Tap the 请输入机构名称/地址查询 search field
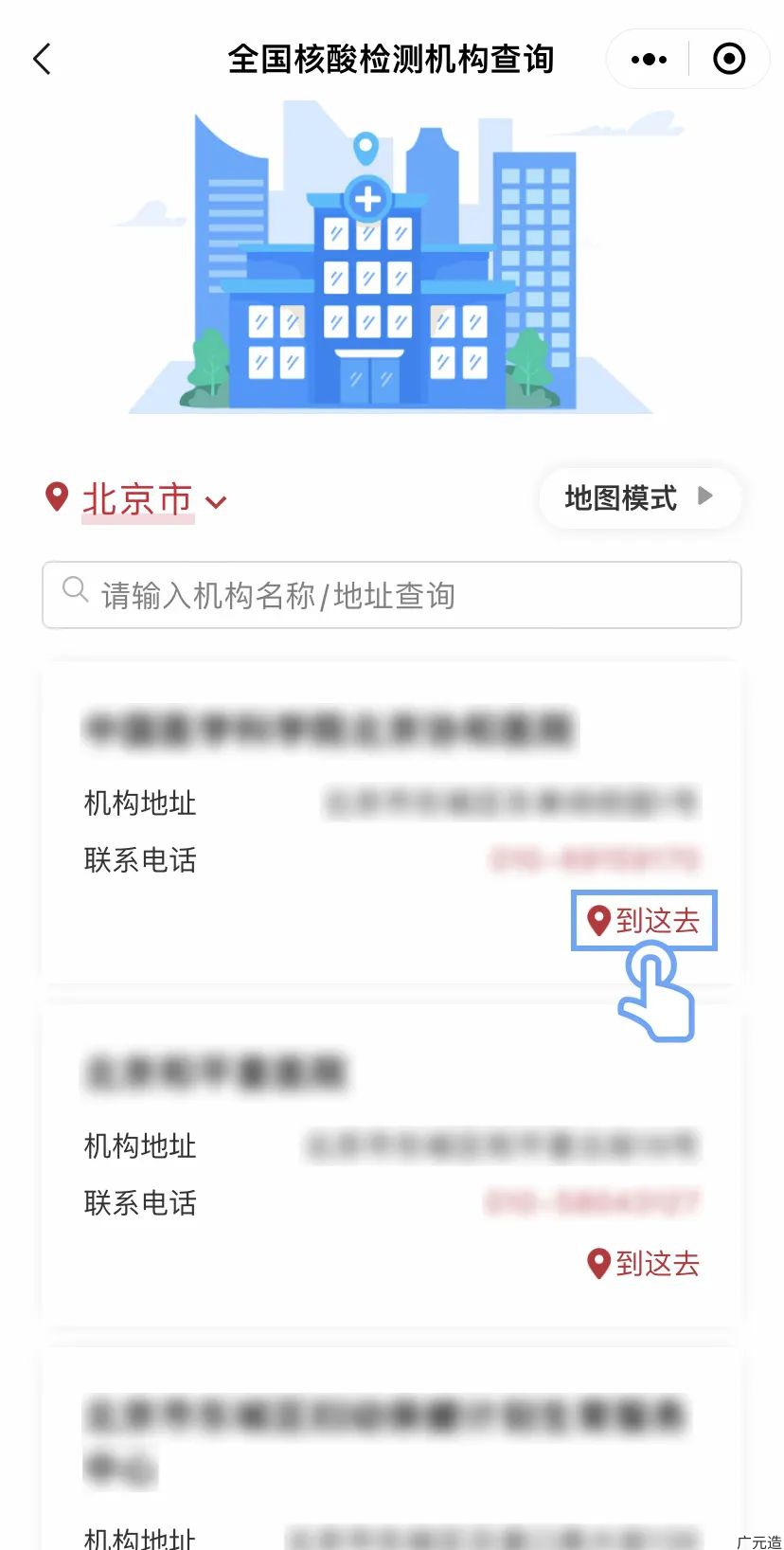 coord(392,595)
